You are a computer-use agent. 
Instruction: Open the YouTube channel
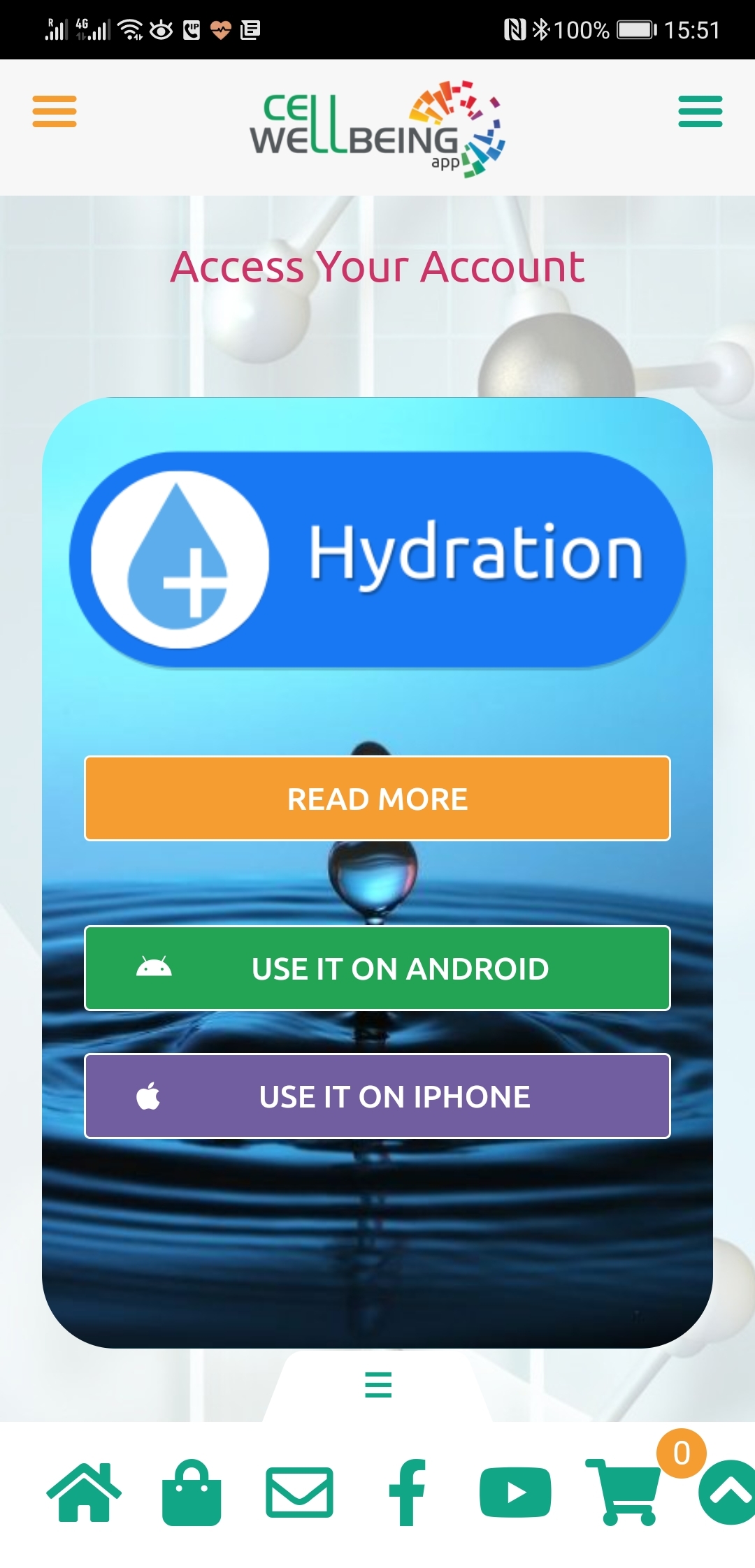[515, 1493]
